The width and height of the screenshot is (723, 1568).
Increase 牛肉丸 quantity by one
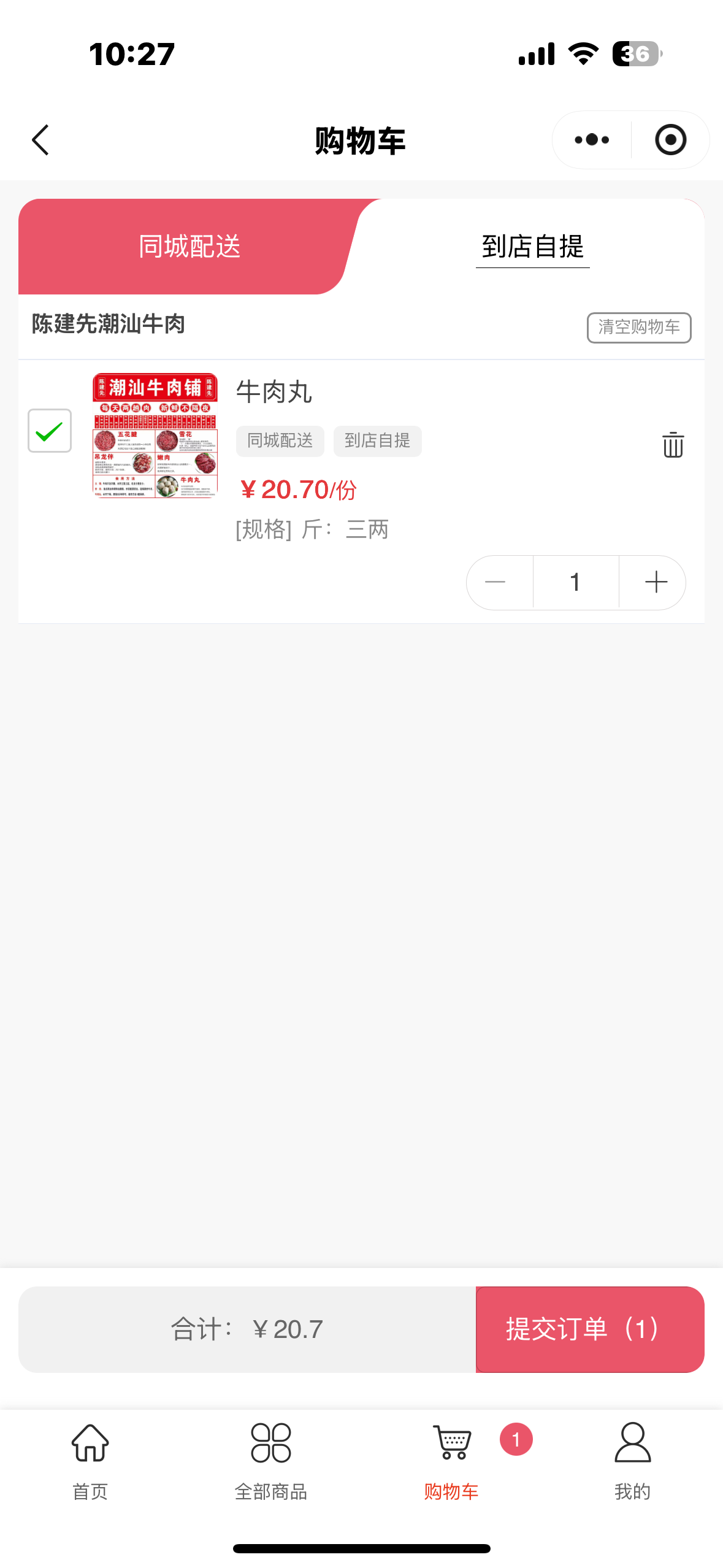point(656,582)
